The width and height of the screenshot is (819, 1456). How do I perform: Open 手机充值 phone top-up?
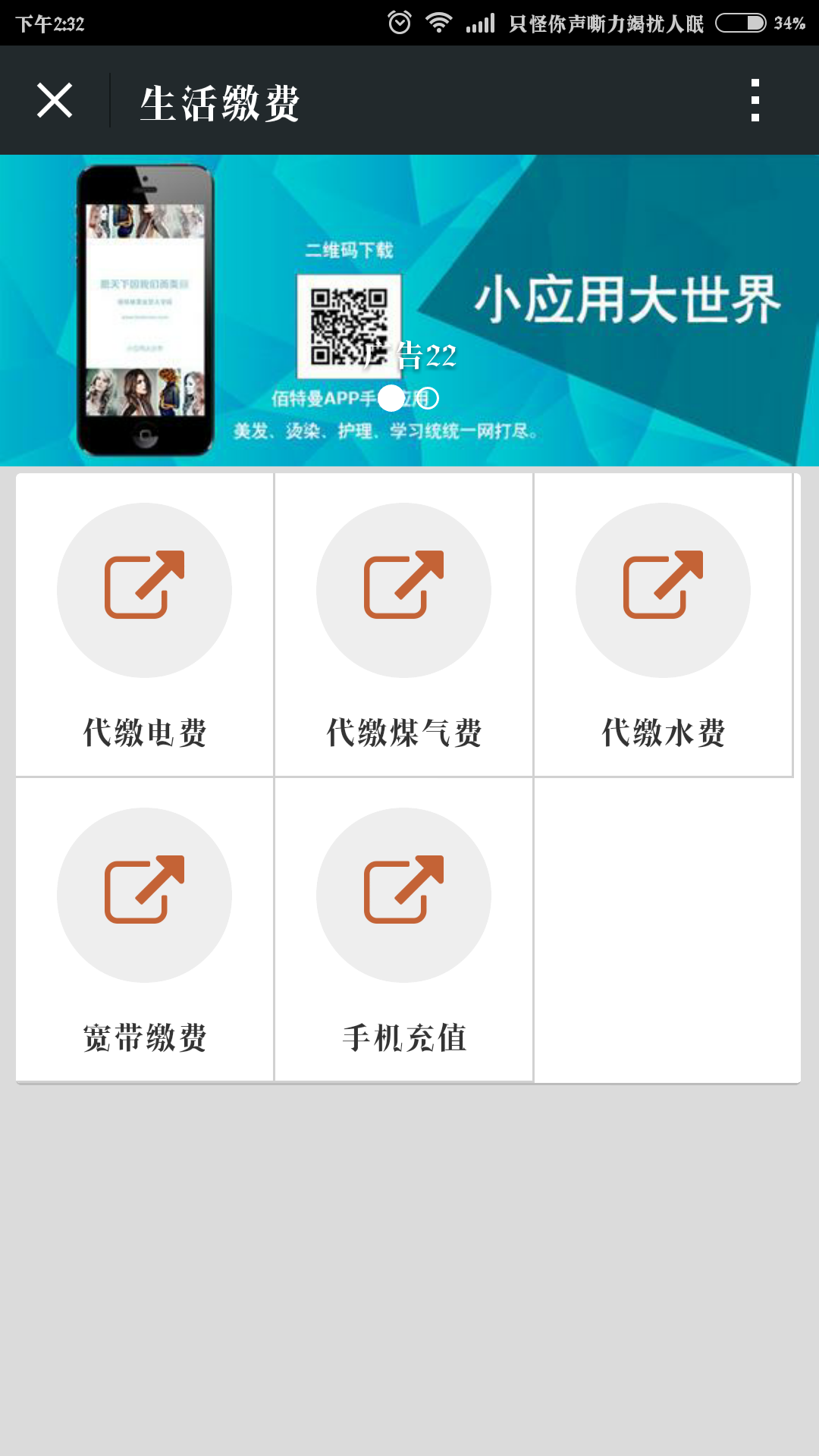[x=403, y=929]
